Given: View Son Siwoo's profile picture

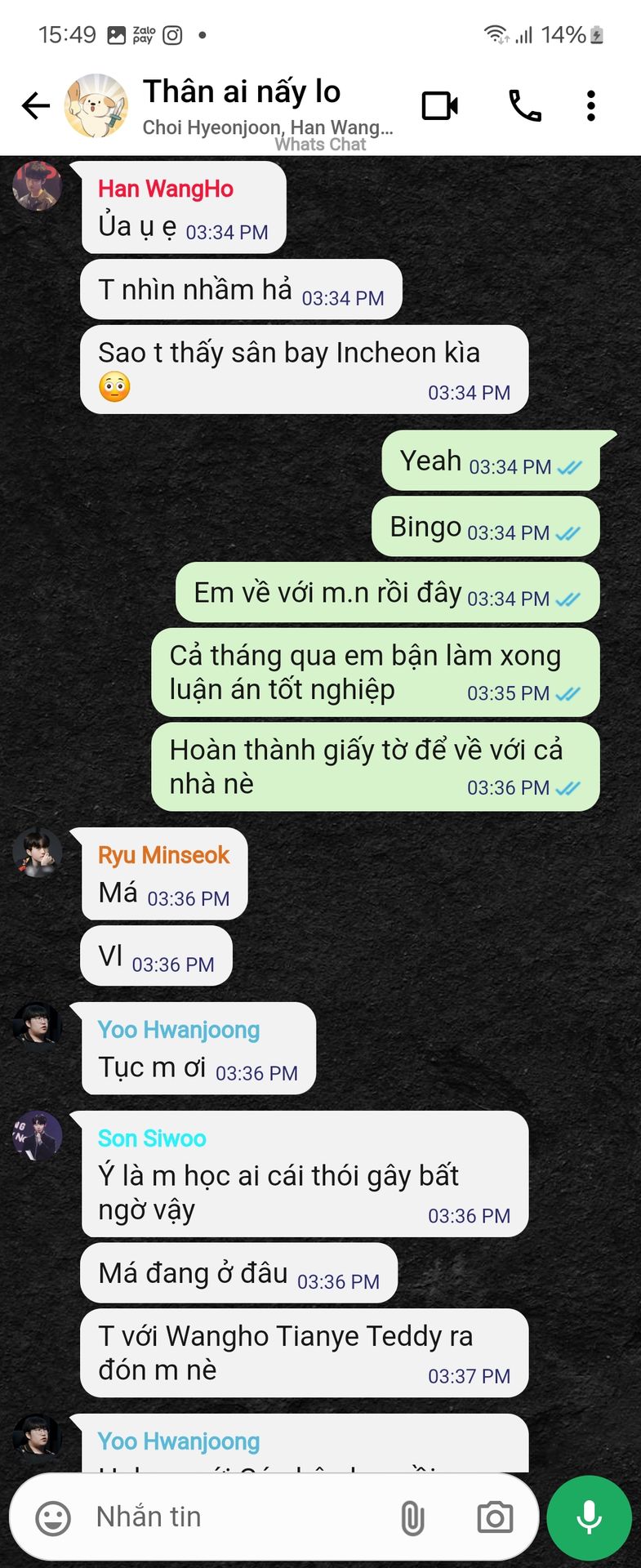Looking at the screenshot, I should click(38, 1135).
